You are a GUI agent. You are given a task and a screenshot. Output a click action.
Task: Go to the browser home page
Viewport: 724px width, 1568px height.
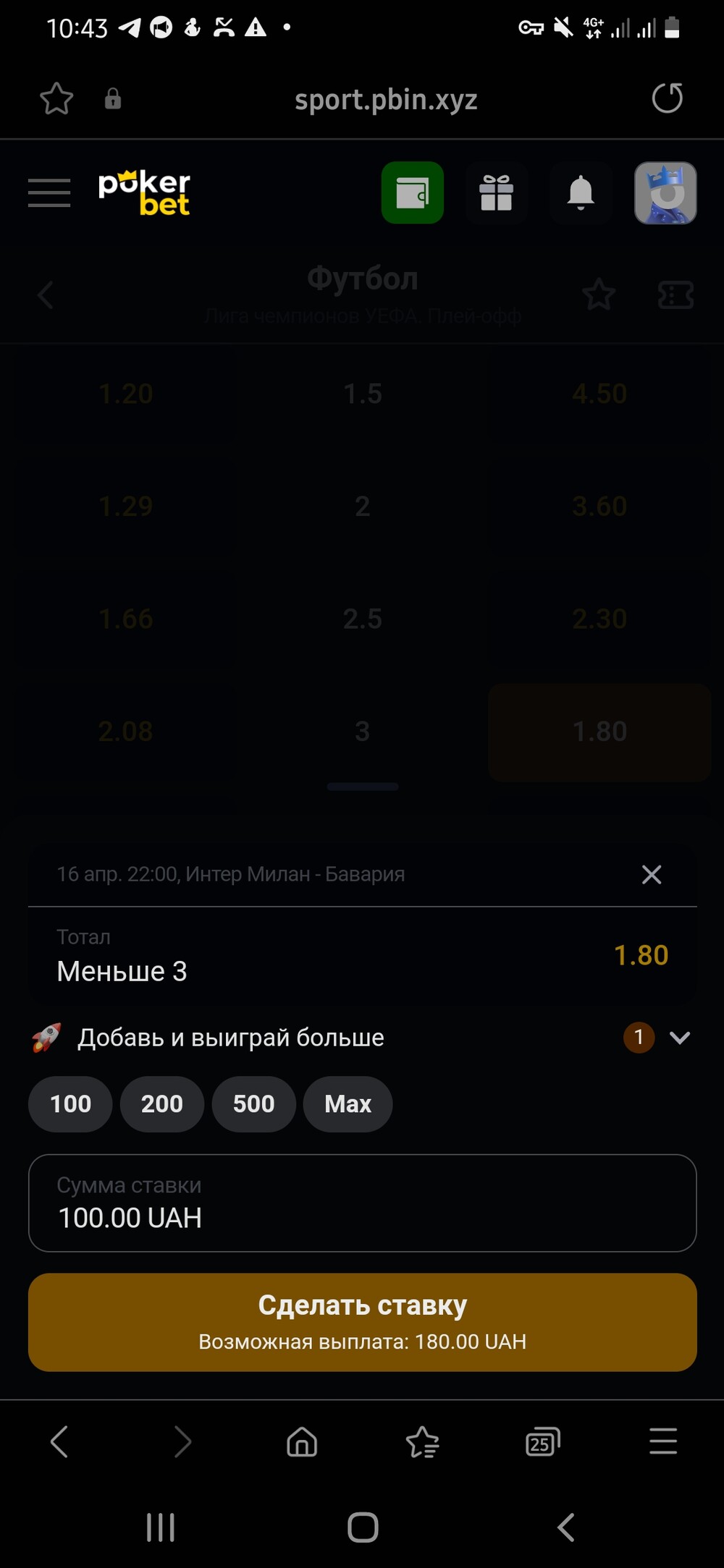(x=302, y=1442)
